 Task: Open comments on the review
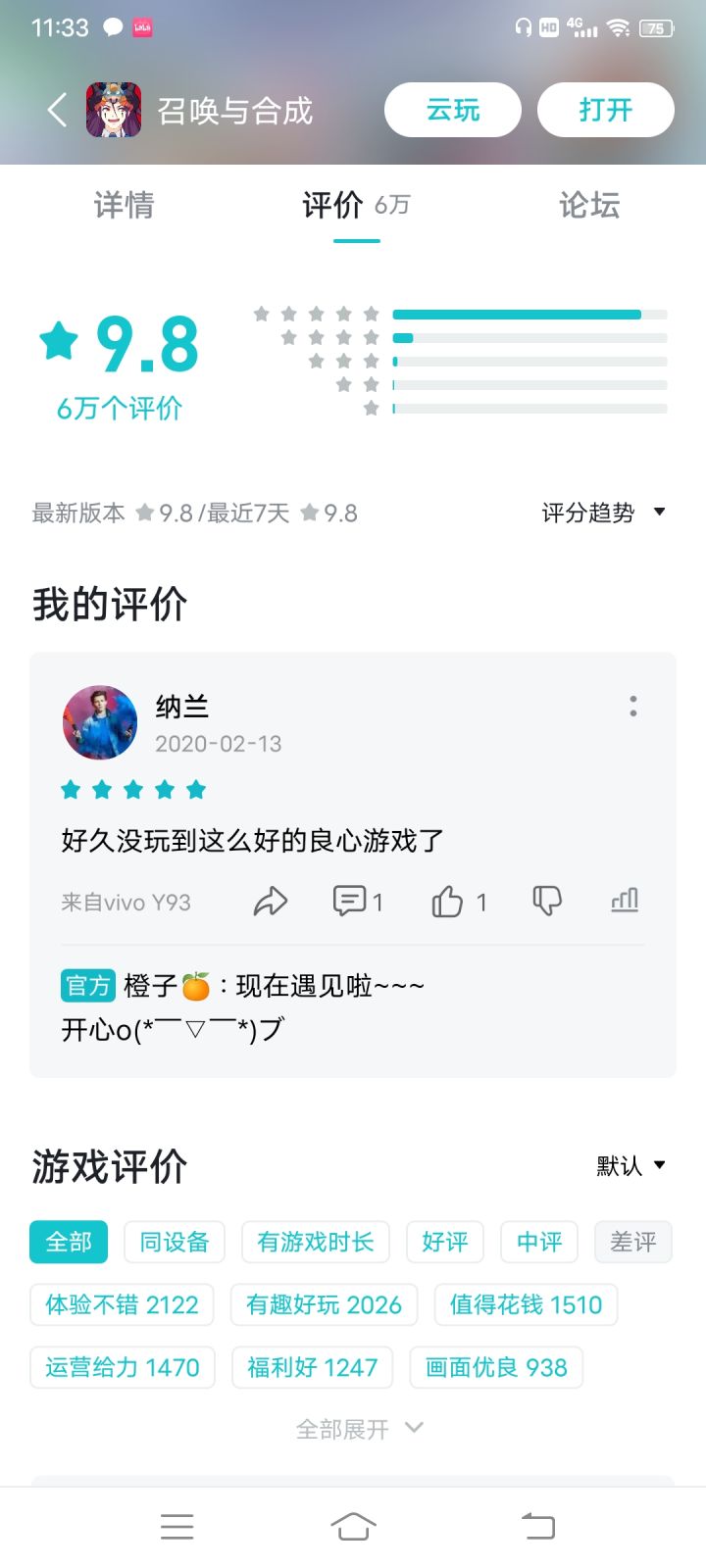click(350, 901)
